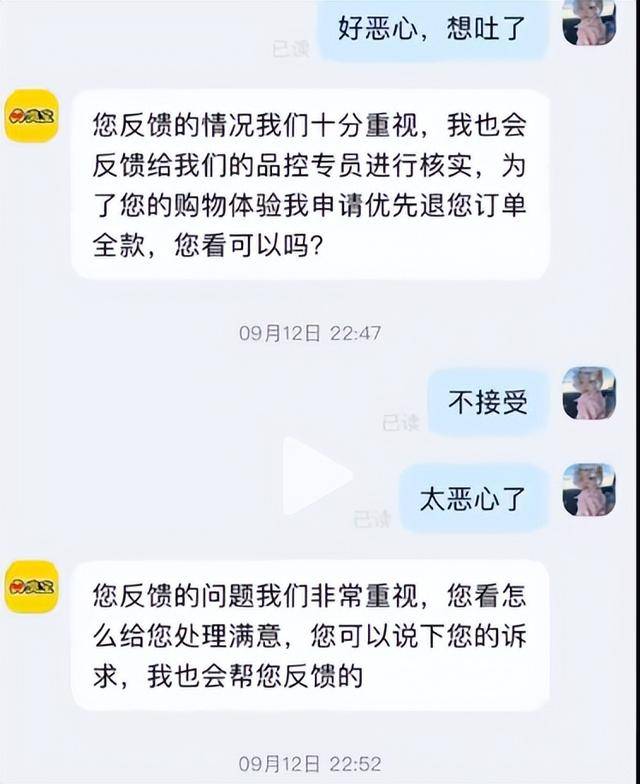This screenshot has height=784, width=640.
Task: Tap the avatar beside "好恶心，想吐了"
Action: 588,22
